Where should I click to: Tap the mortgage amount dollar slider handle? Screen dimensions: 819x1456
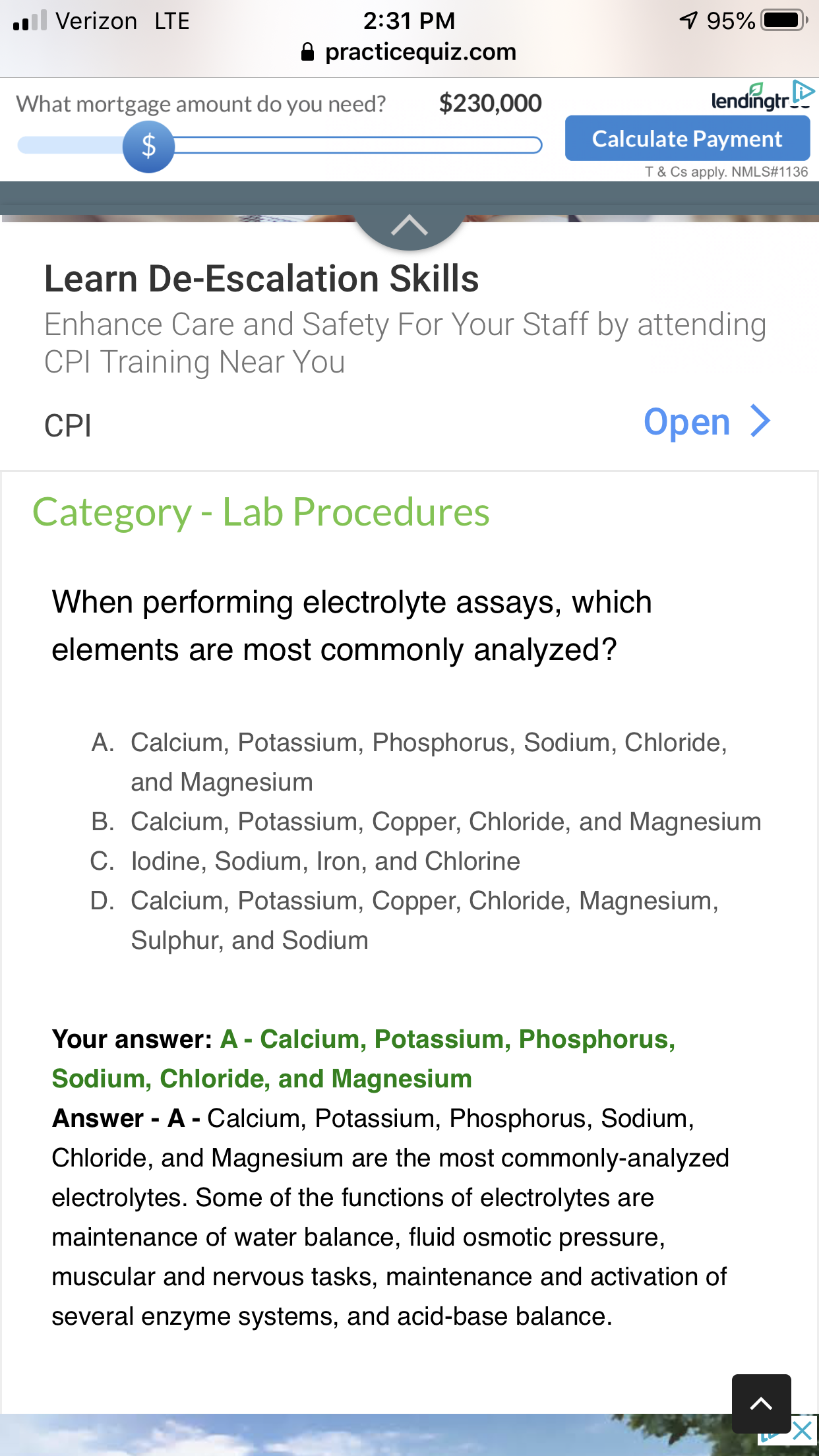[x=149, y=146]
